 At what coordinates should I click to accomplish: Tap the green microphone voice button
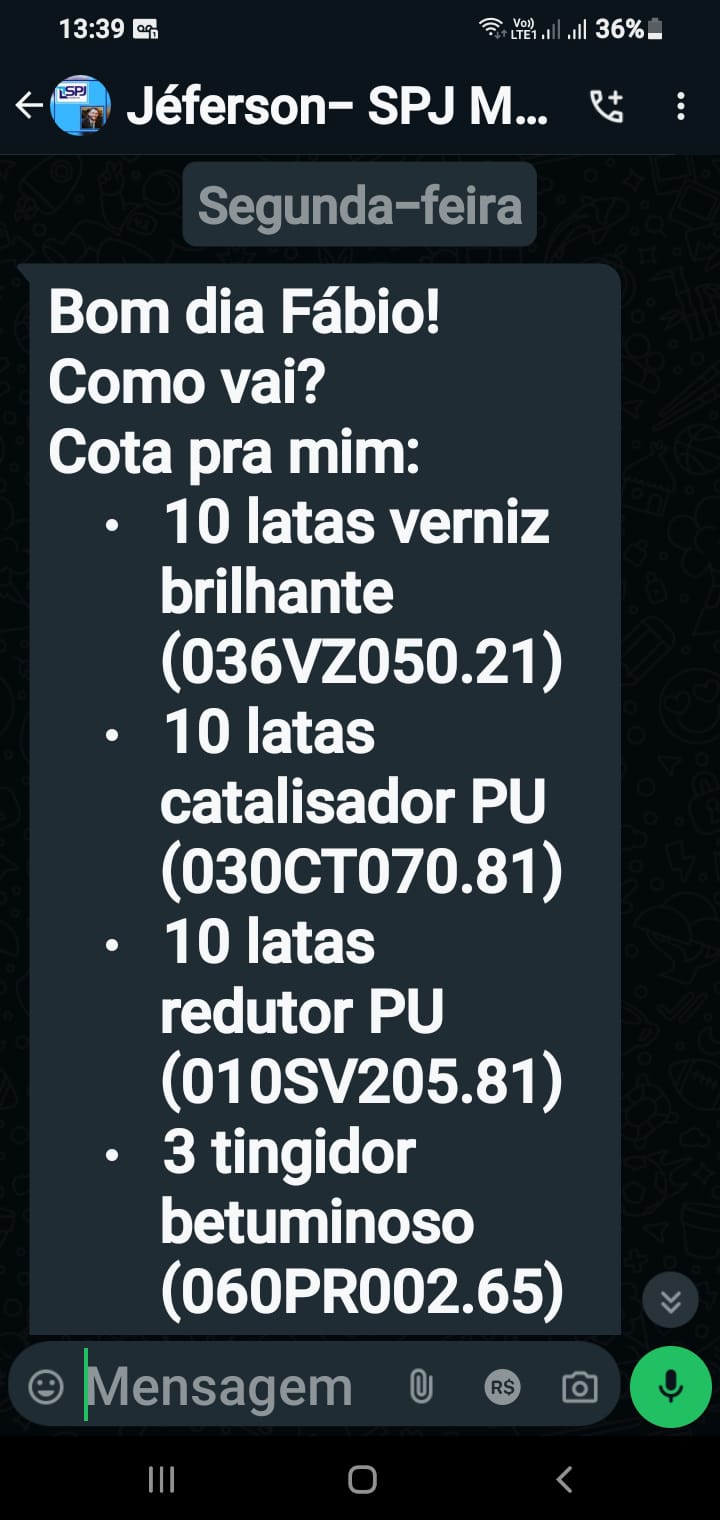670,1386
